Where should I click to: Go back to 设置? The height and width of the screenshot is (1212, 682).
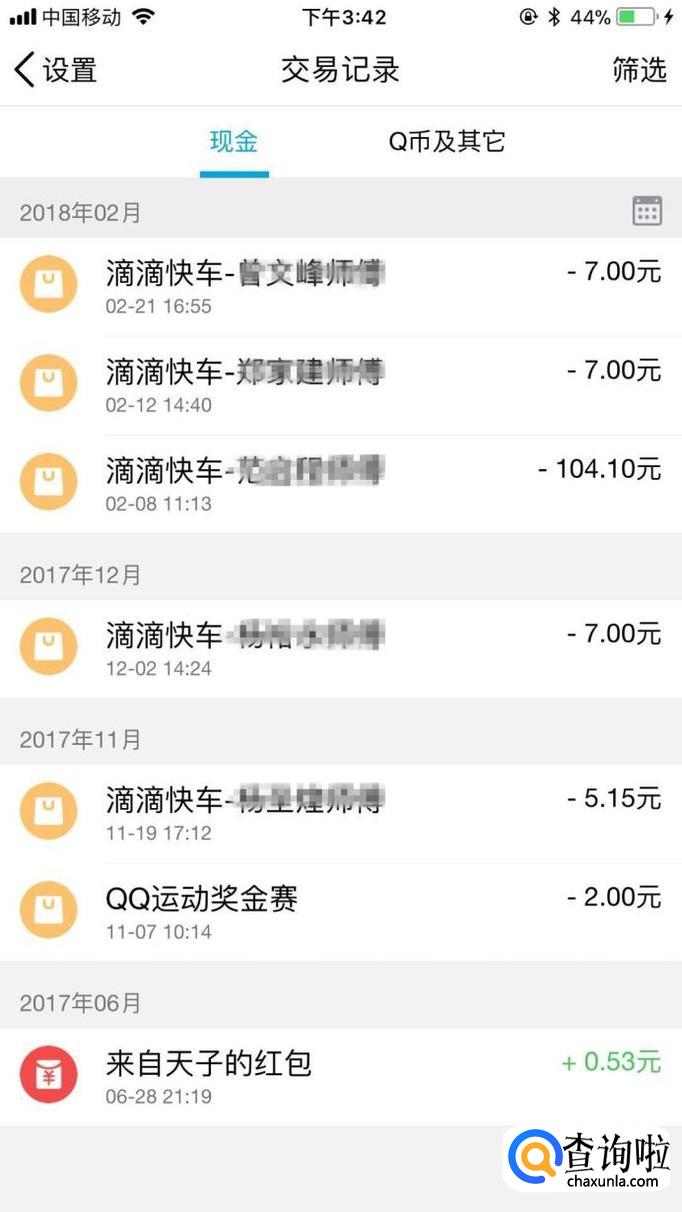(56, 70)
